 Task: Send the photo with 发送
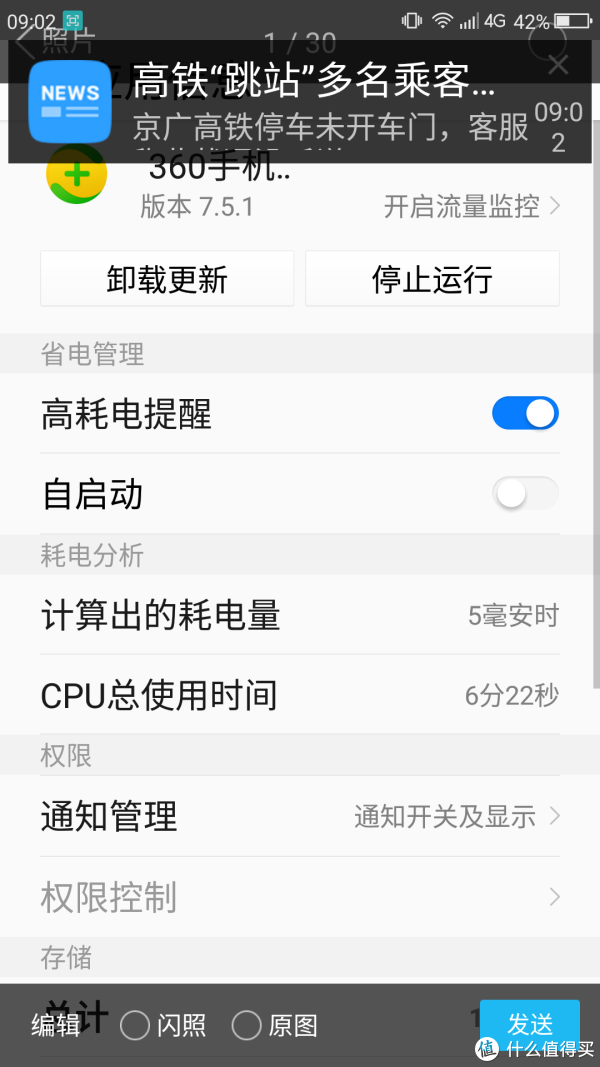click(529, 1023)
